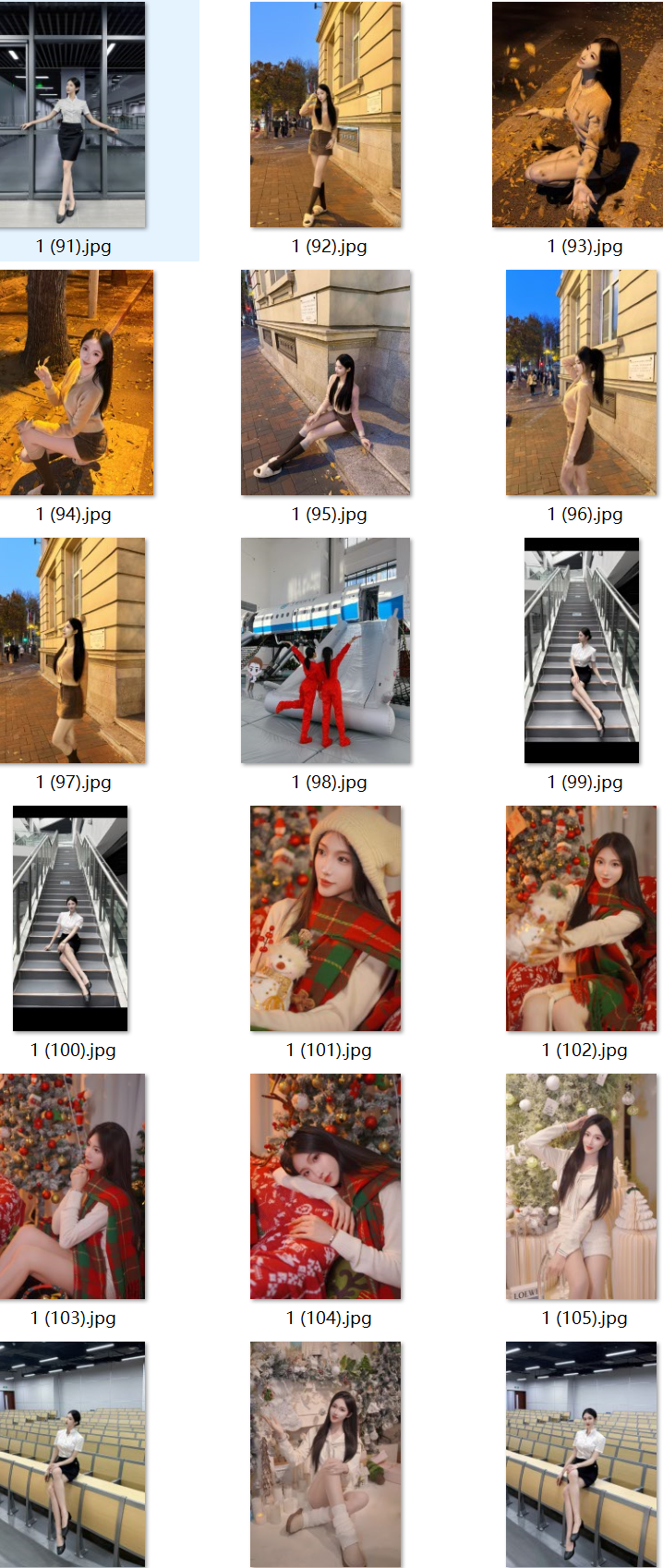Open the 1 (105).jpg image
The height and width of the screenshot is (1568, 663).
click(x=581, y=1186)
